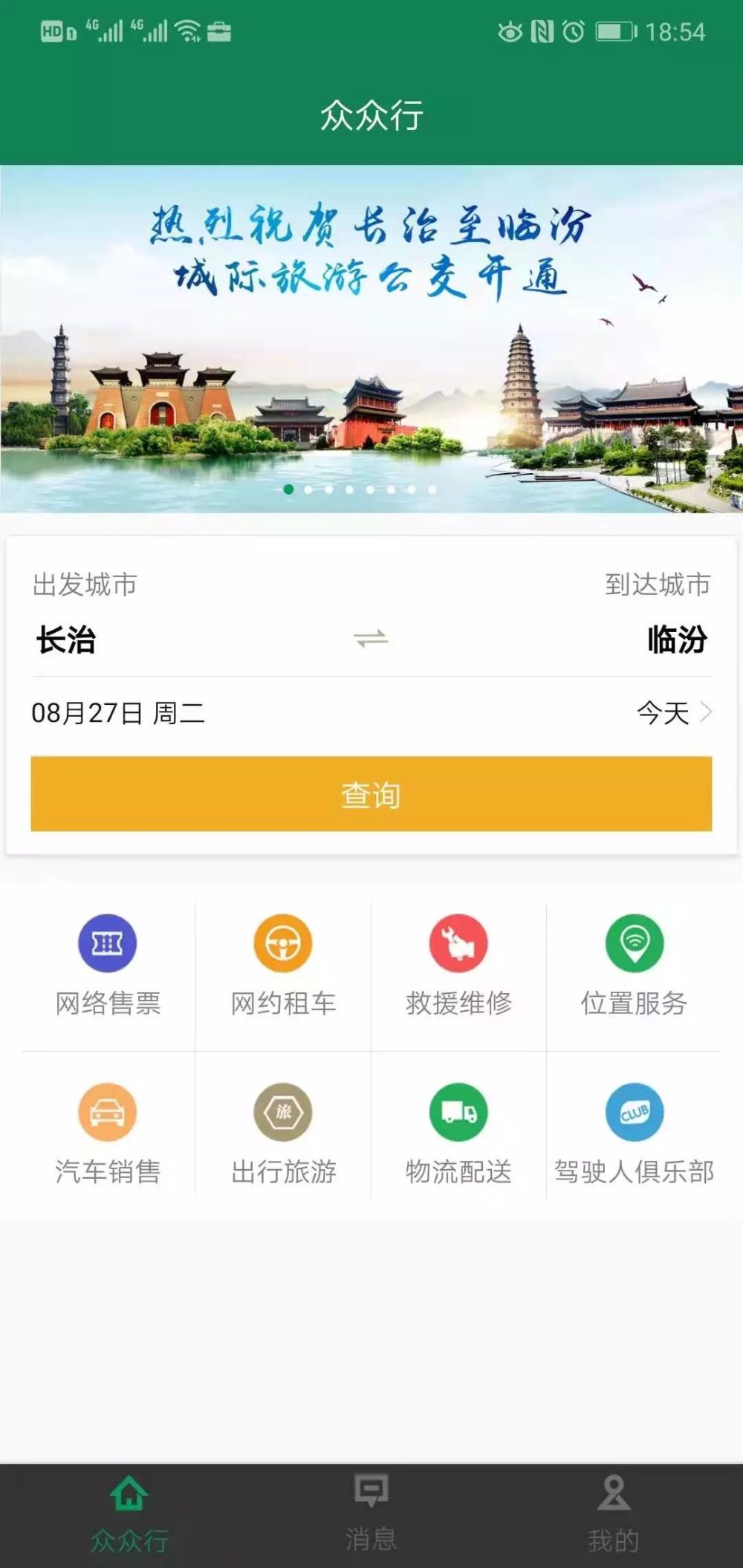Viewport: 743px width, 1568px height.
Task: Open 位置服务 location services
Action: (634, 966)
